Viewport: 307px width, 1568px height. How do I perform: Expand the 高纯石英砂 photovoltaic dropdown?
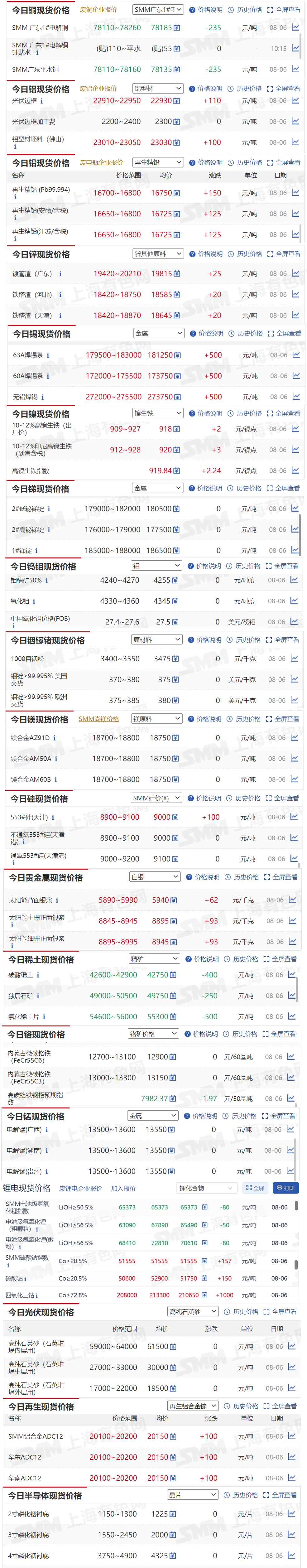tap(192, 1311)
